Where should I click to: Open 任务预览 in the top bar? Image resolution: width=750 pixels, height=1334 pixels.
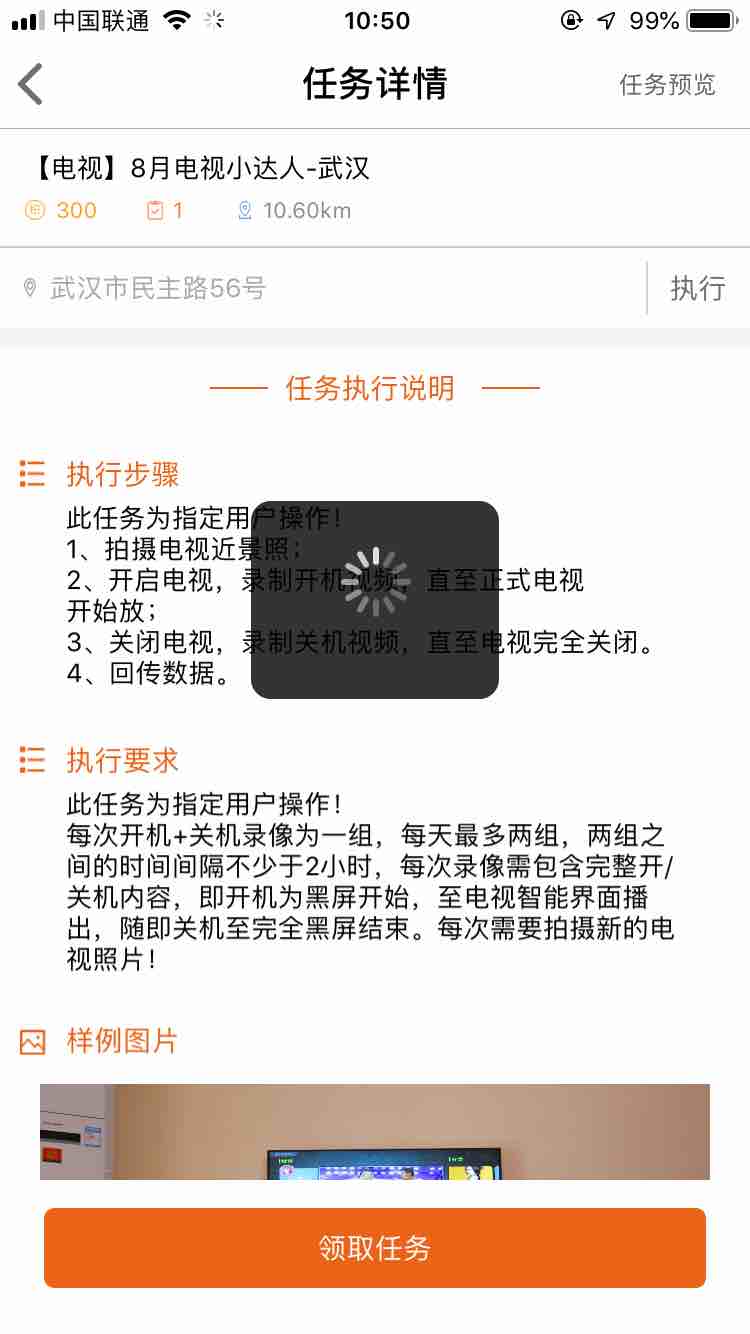[x=667, y=84]
